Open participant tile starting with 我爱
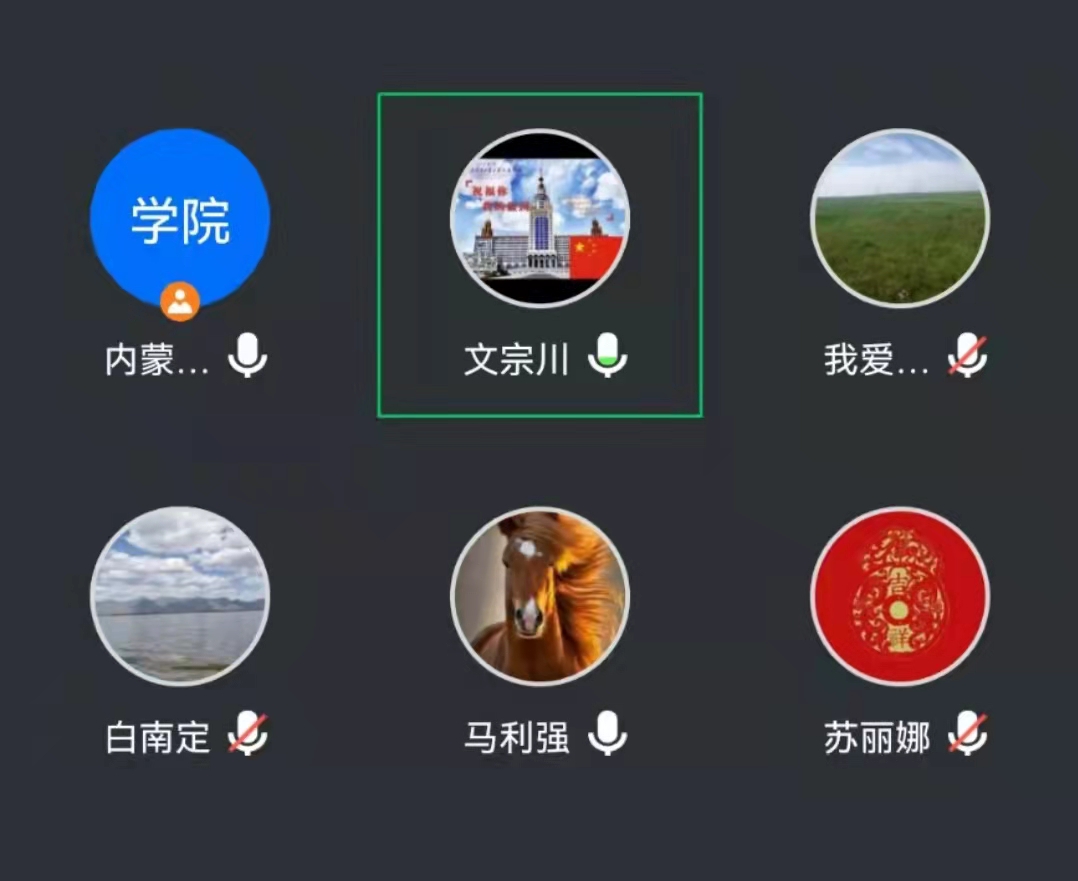Viewport: 1078px width, 881px height. click(899, 218)
